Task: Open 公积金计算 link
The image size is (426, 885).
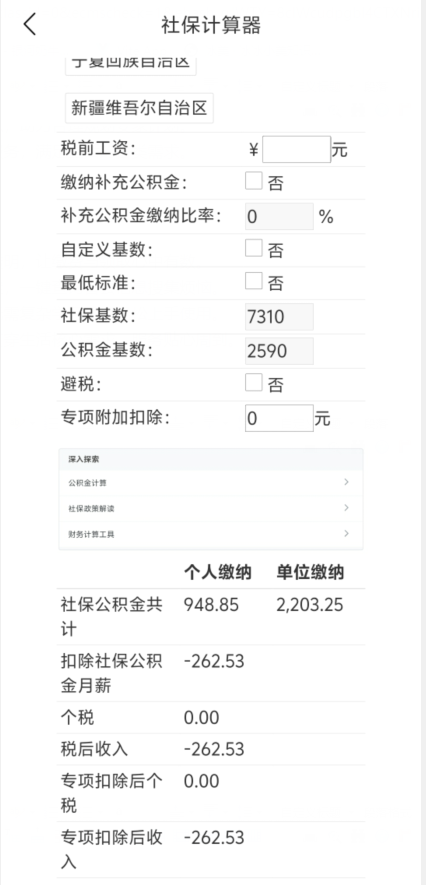Action: 211,483
